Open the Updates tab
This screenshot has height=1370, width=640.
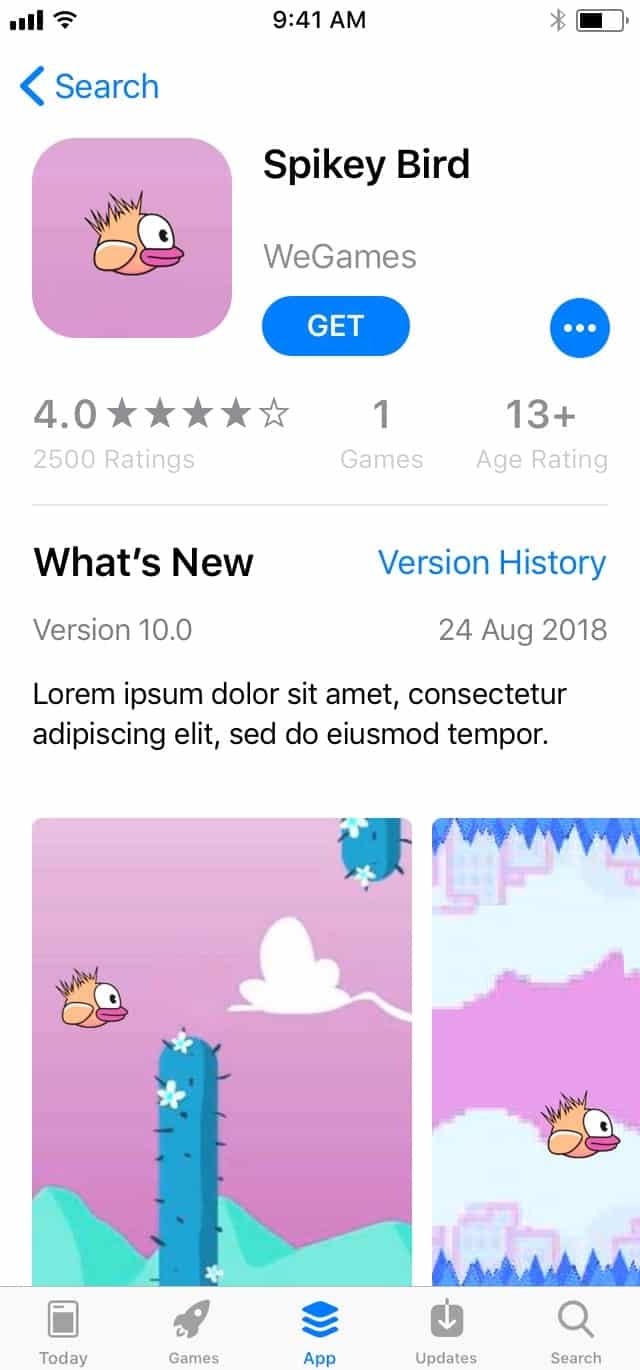coord(446,1332)
